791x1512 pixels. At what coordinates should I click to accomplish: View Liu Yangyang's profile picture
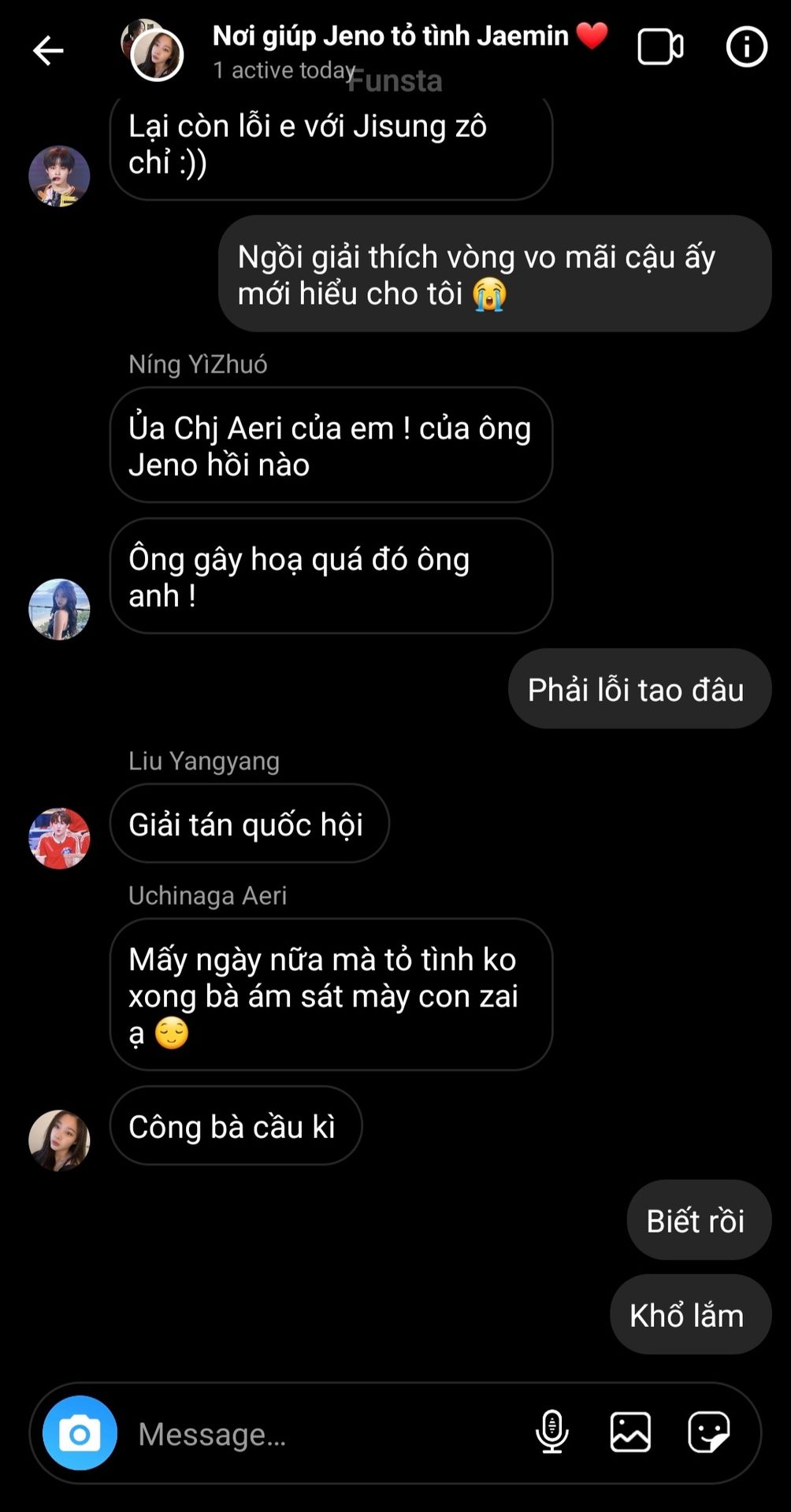click(59, 838)
